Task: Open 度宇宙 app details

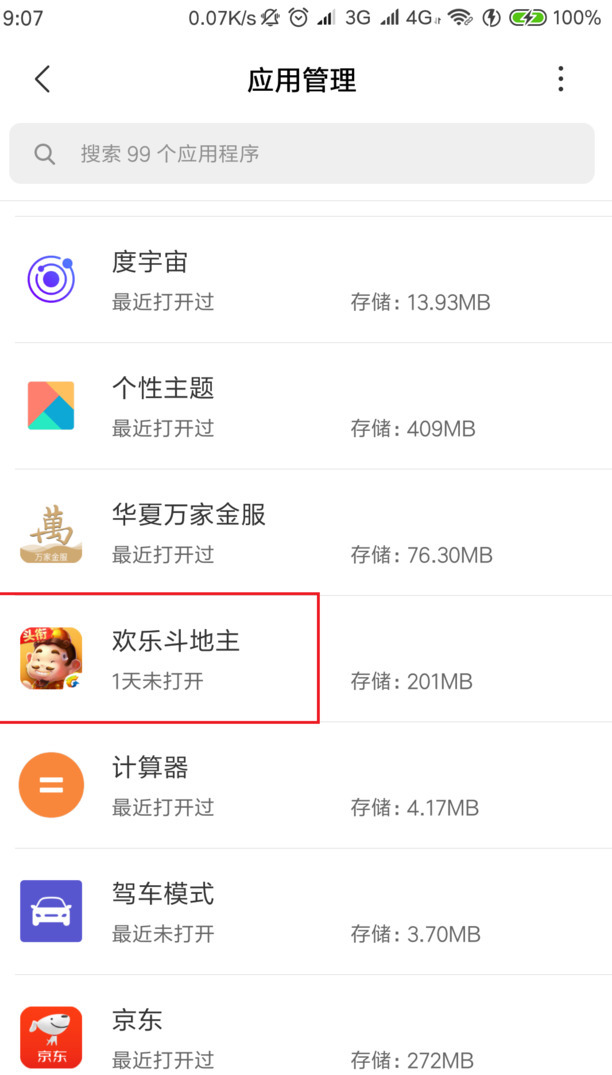Action: [305, 280]
